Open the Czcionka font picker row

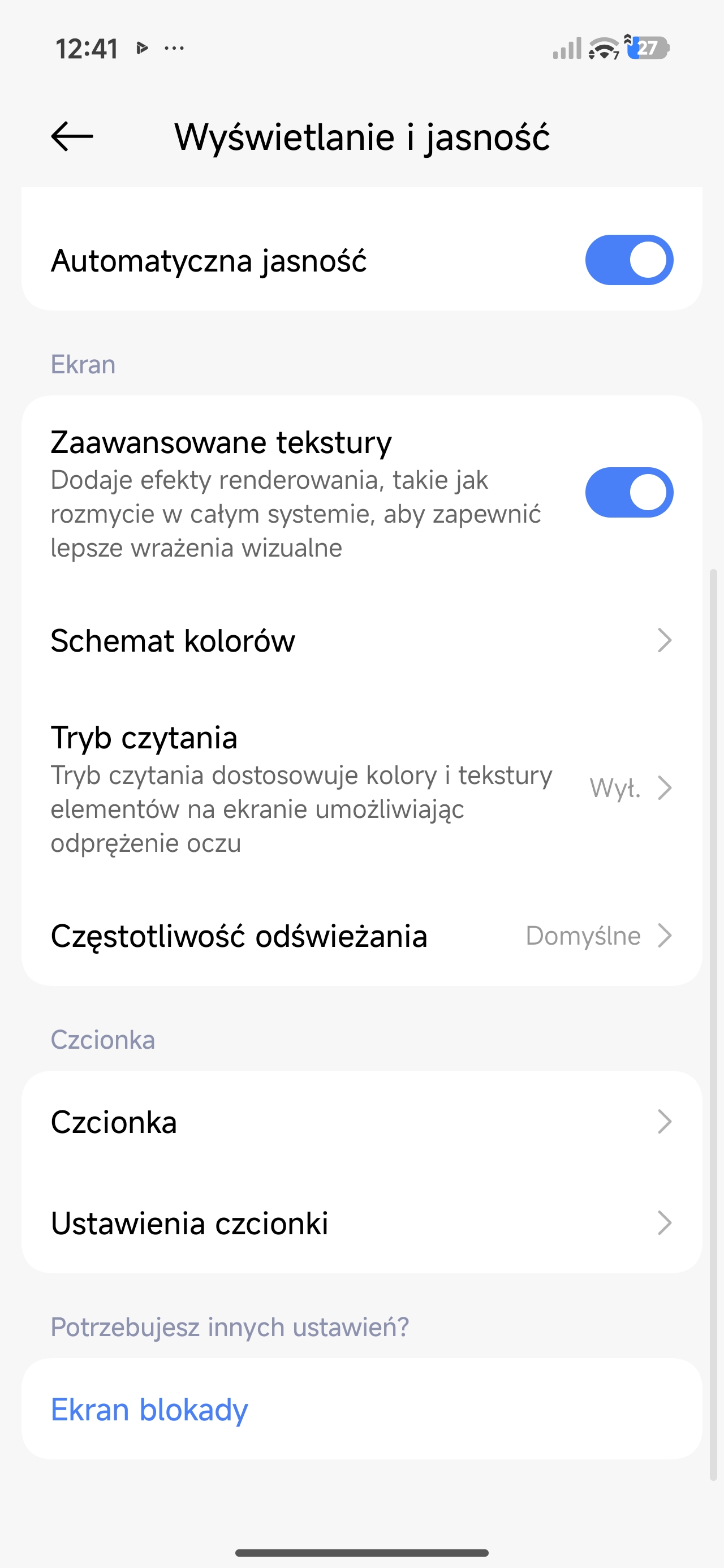(x=361, y=1122)
